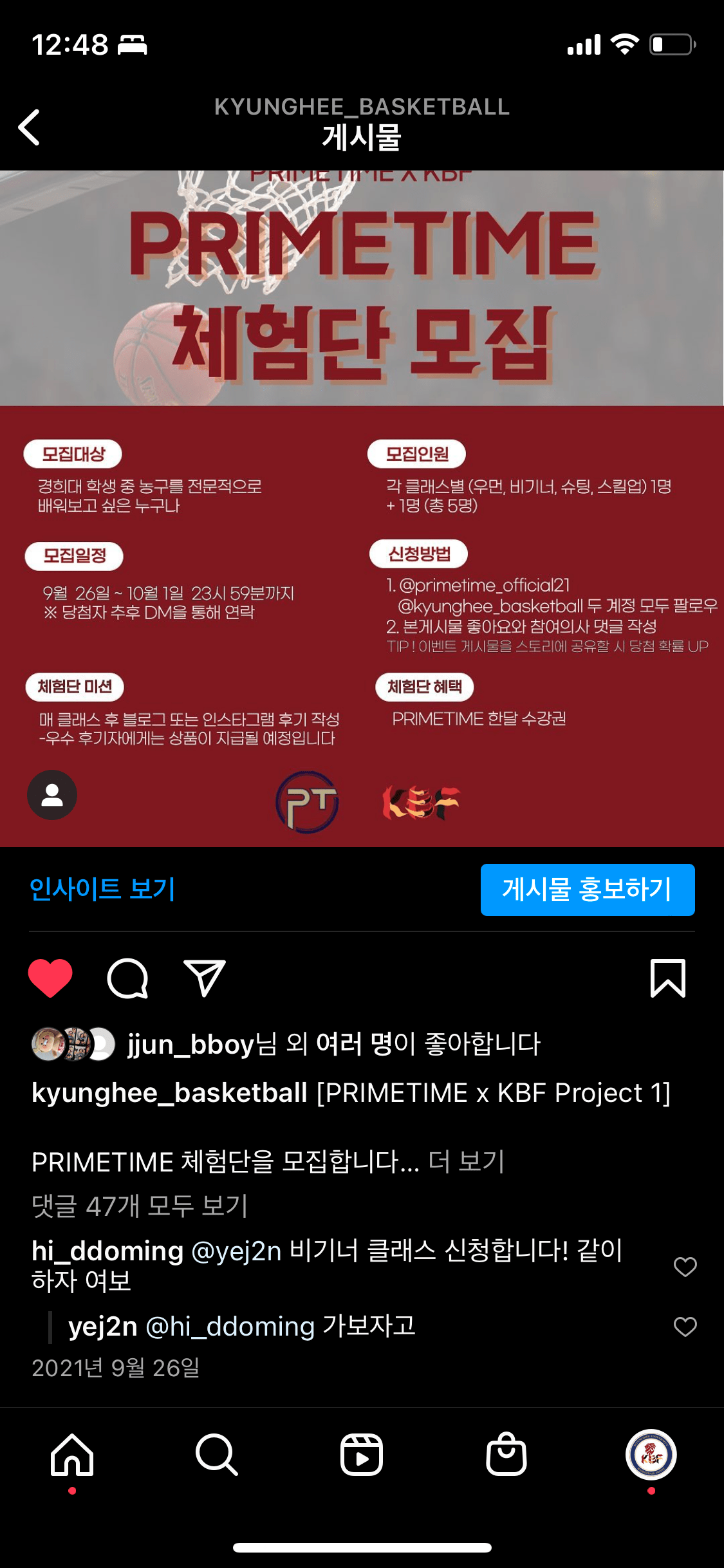Like hi_ddoming's comment
The width and height of the screenshot is (724, 1568).
(685, 1266)
